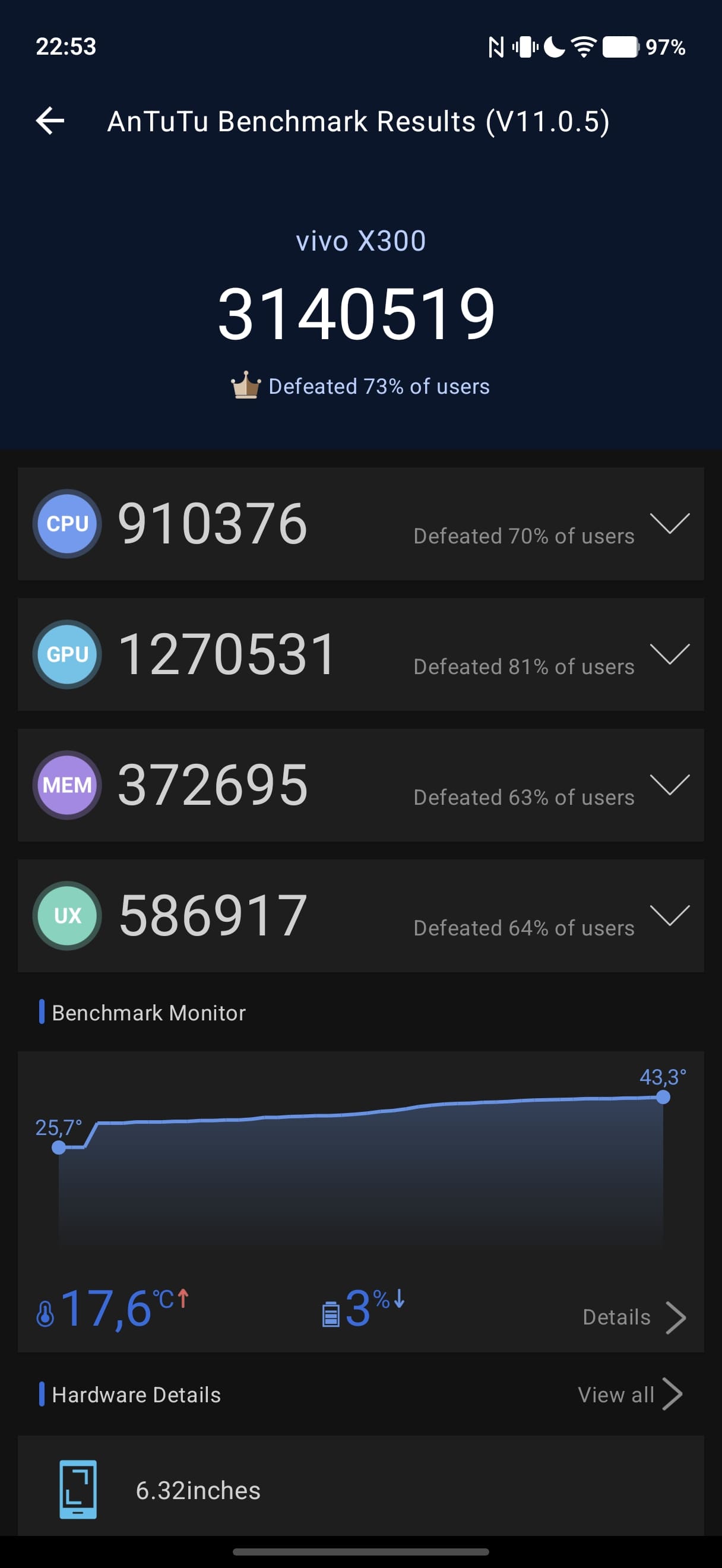Screen dimensions: 722x1568
Task: Open Benchmark Monitor Details
Action: [633, 1317]
